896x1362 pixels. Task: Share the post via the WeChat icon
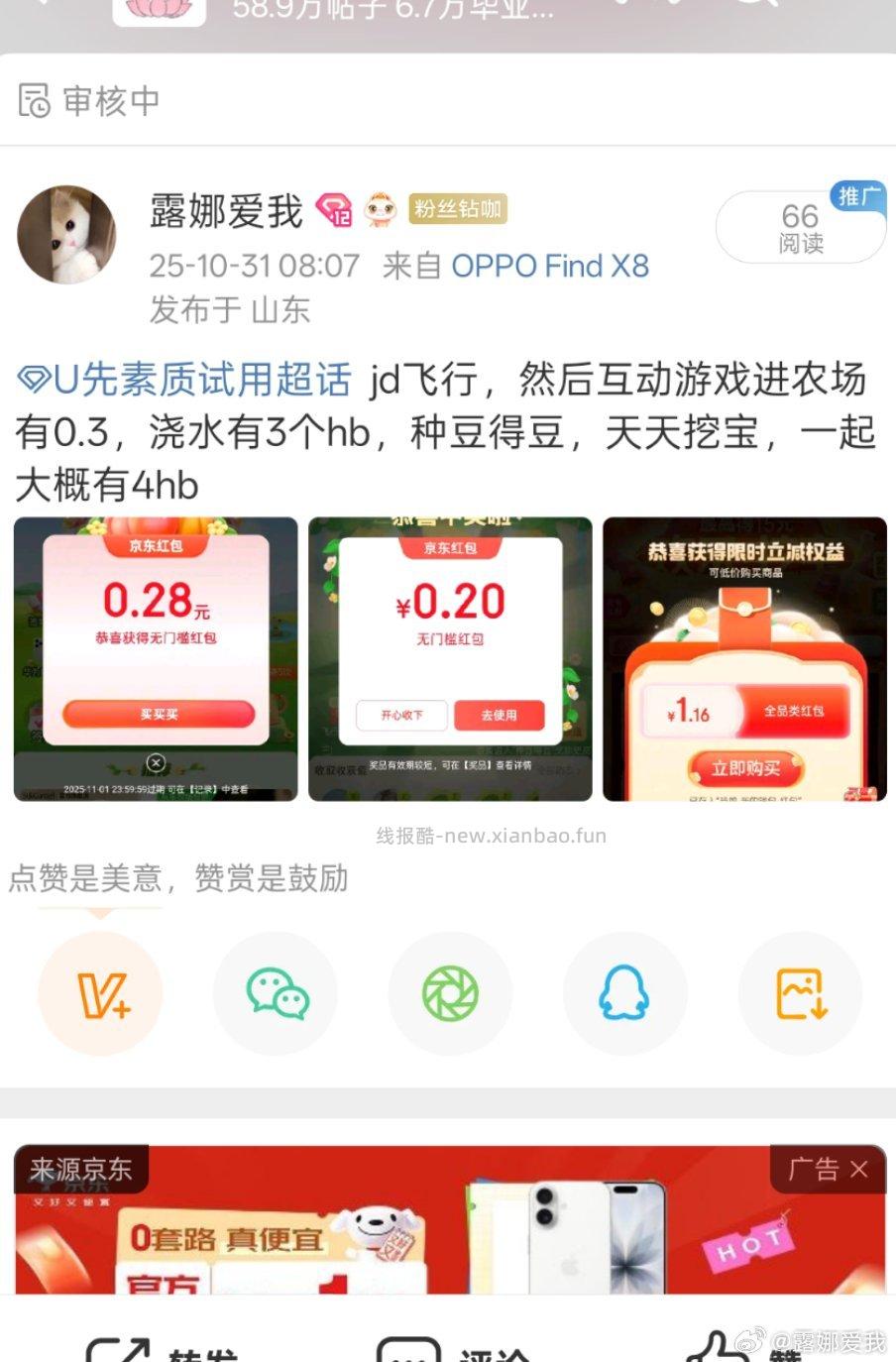(x=276, y=993)
